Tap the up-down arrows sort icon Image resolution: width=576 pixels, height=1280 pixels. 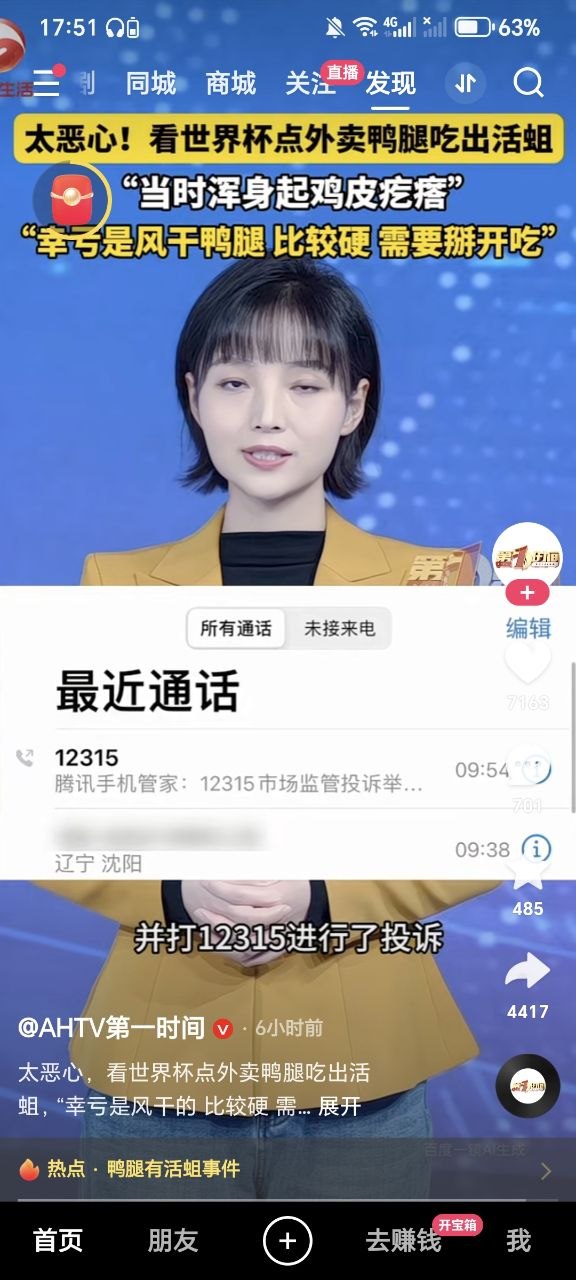(465, 83)
